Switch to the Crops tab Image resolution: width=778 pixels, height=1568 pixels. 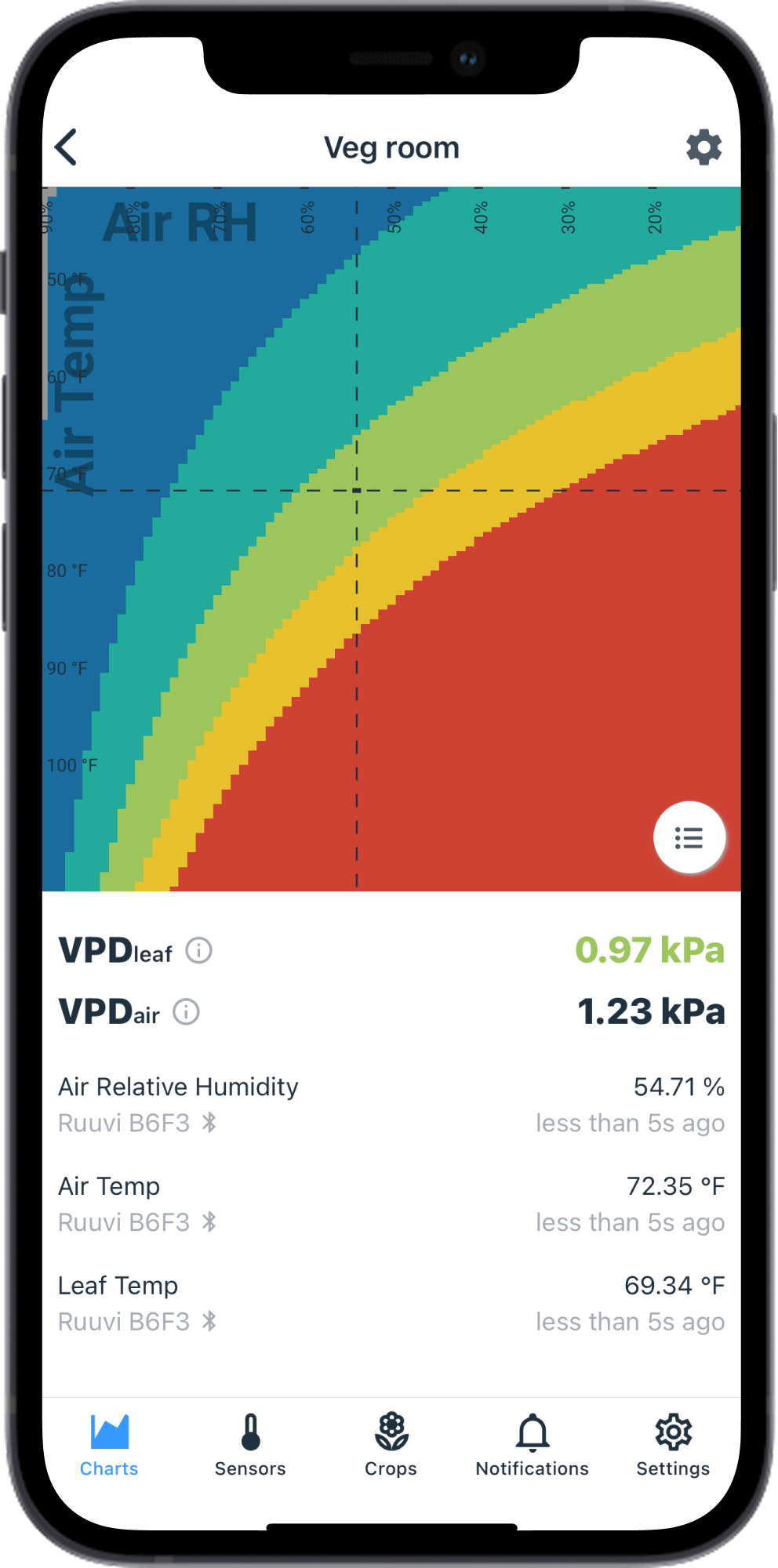391,1445
